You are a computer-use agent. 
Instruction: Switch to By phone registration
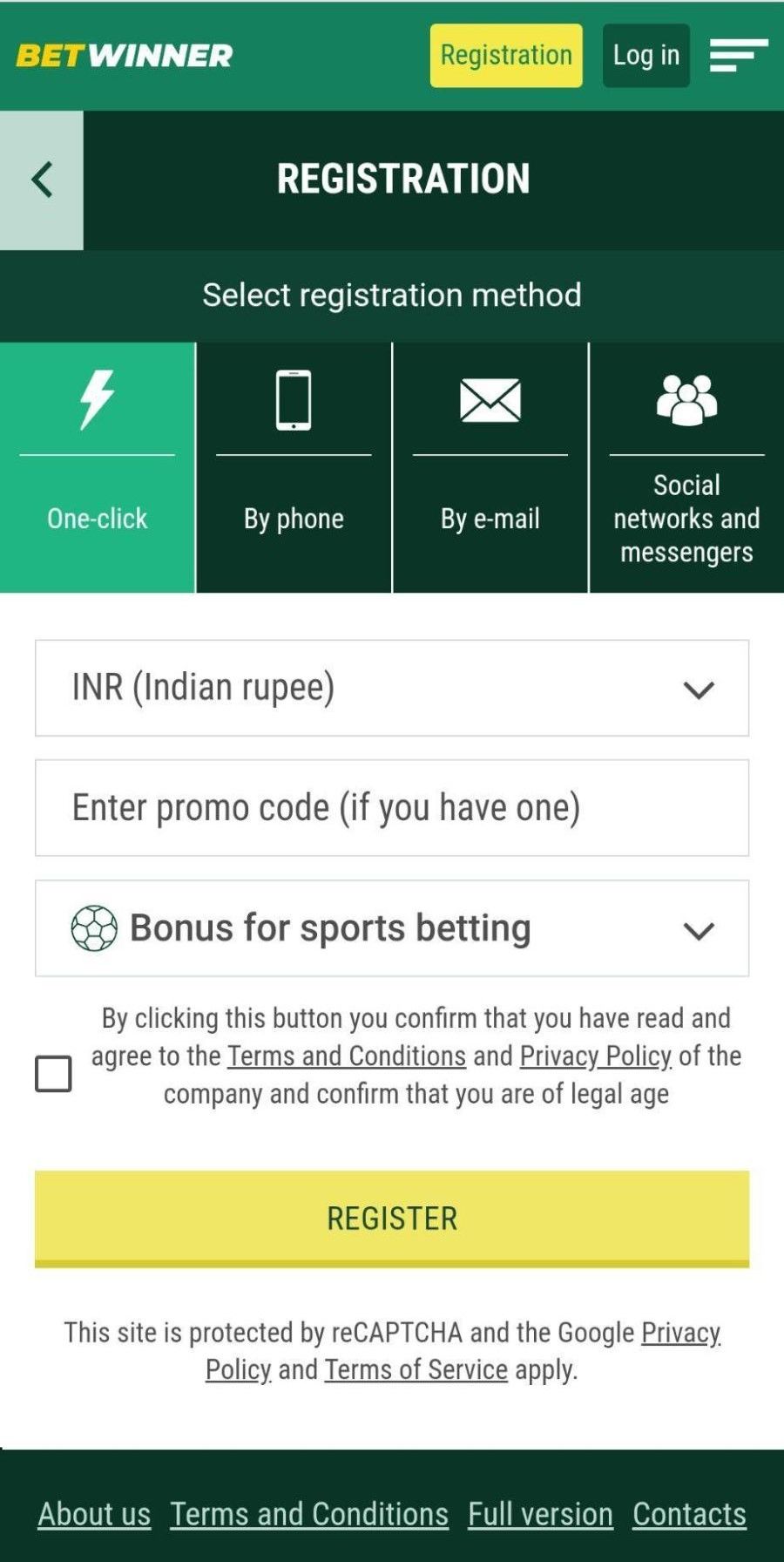(x=294, y=467)
